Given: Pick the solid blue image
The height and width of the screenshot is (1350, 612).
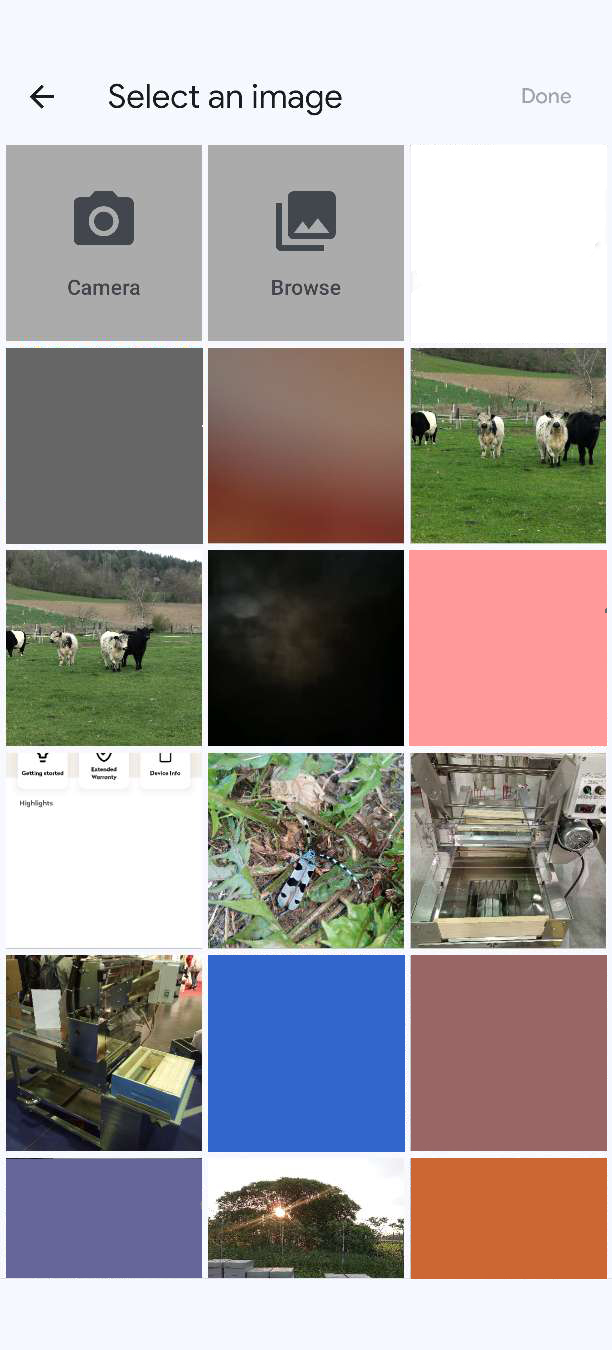Looking at the screenshot, I should tap(306, 1052).
